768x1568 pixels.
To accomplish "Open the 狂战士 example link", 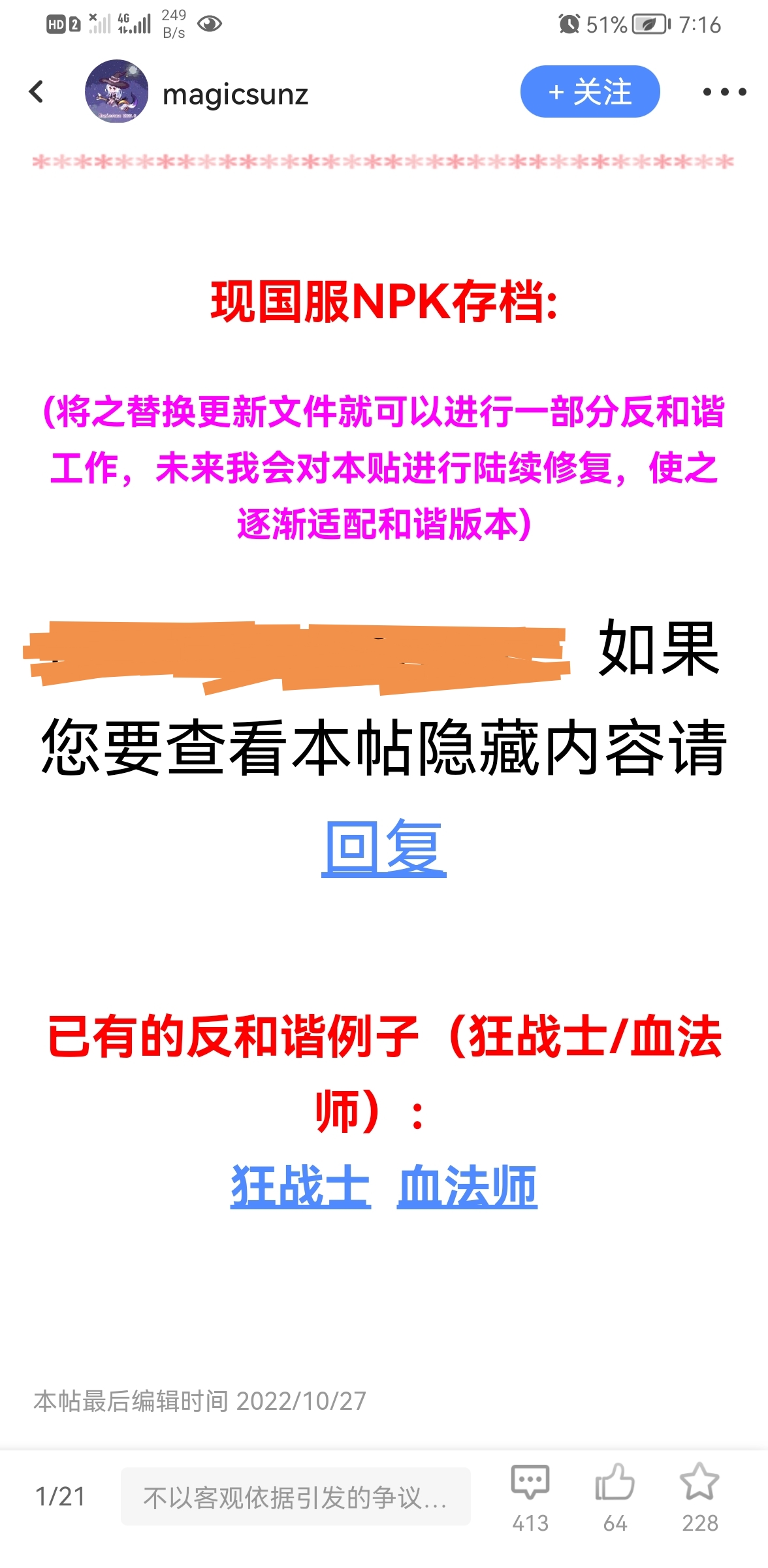I will (x=300, y=1186).
